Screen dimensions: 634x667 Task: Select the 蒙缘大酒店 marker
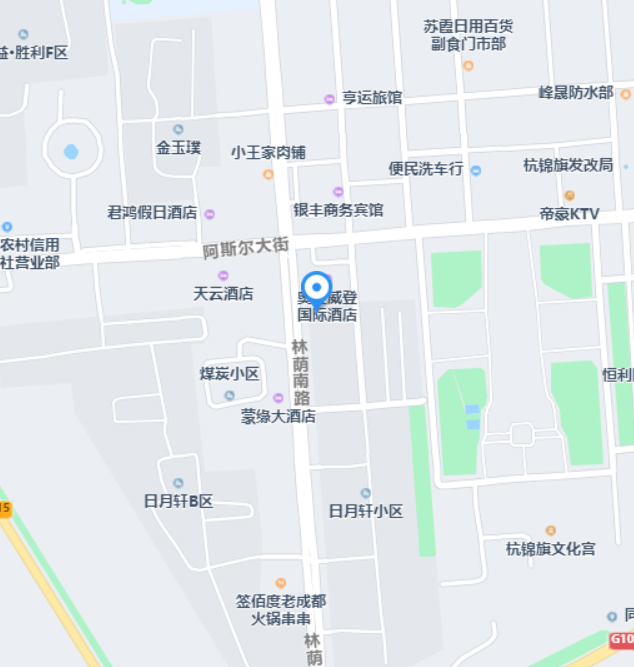[x=278, y=398]
